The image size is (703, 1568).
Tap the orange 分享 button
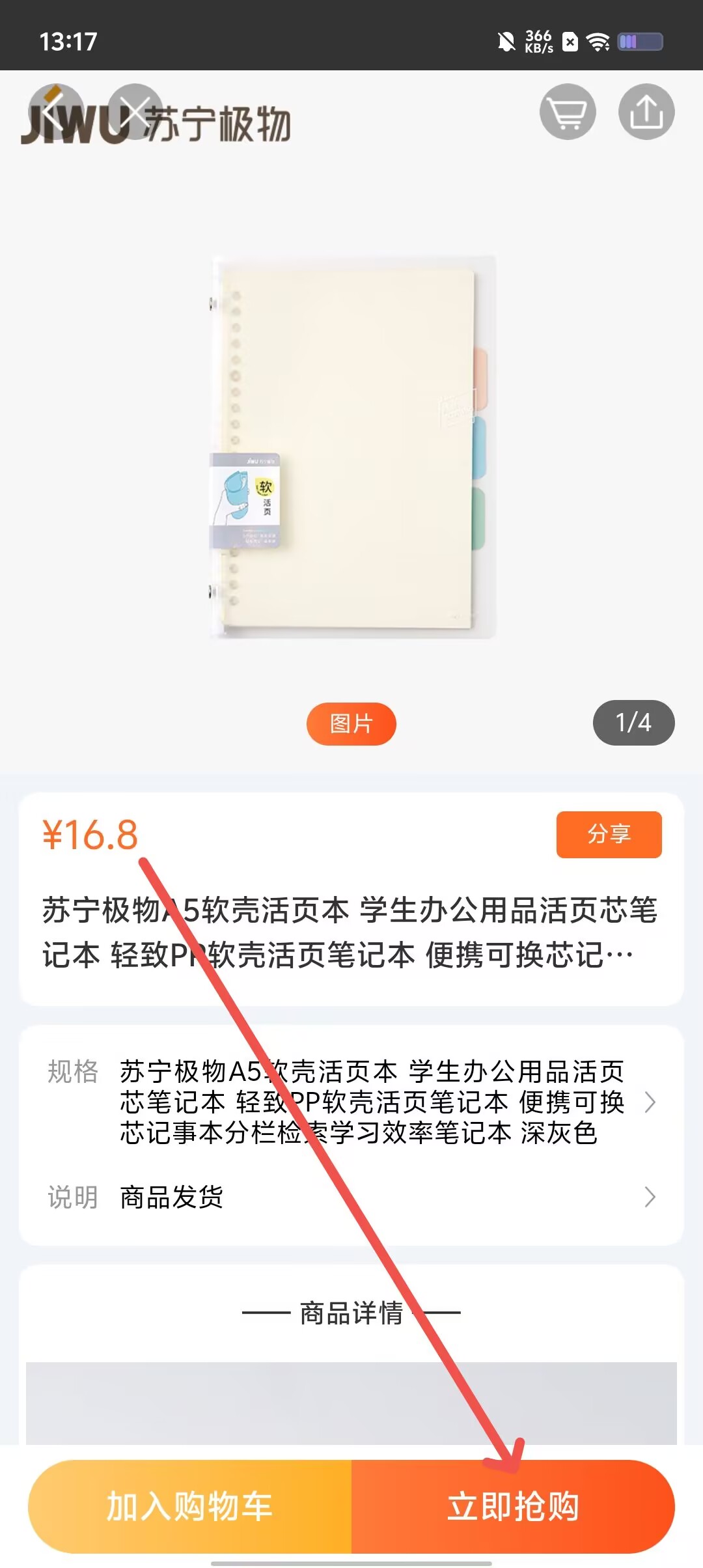point(609,834)
